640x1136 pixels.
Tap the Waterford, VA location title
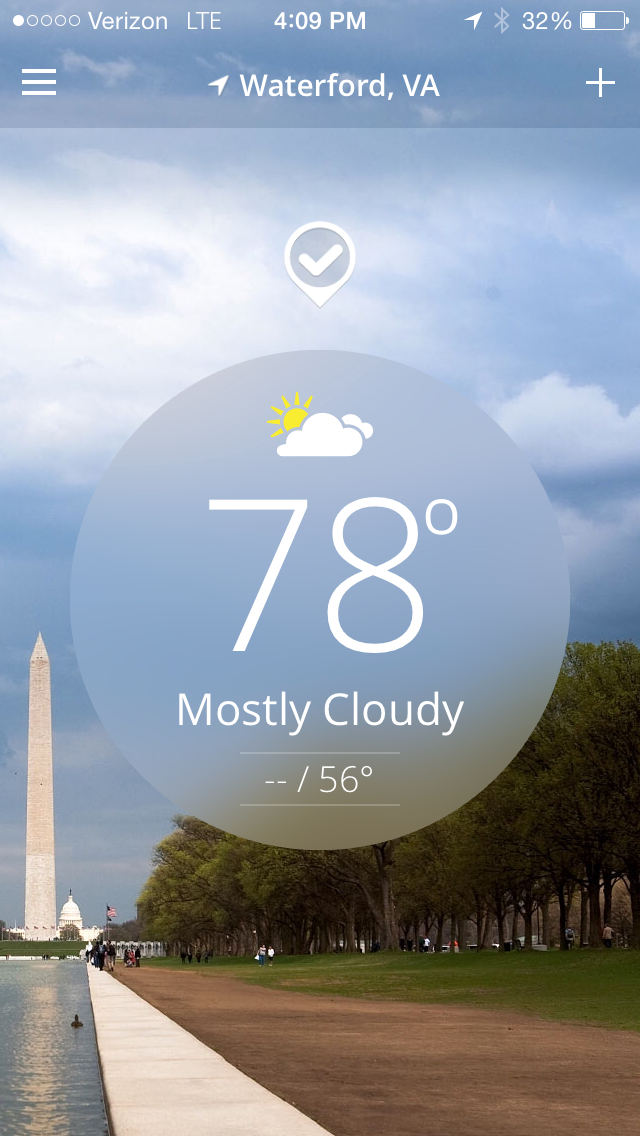pos(324,85)
